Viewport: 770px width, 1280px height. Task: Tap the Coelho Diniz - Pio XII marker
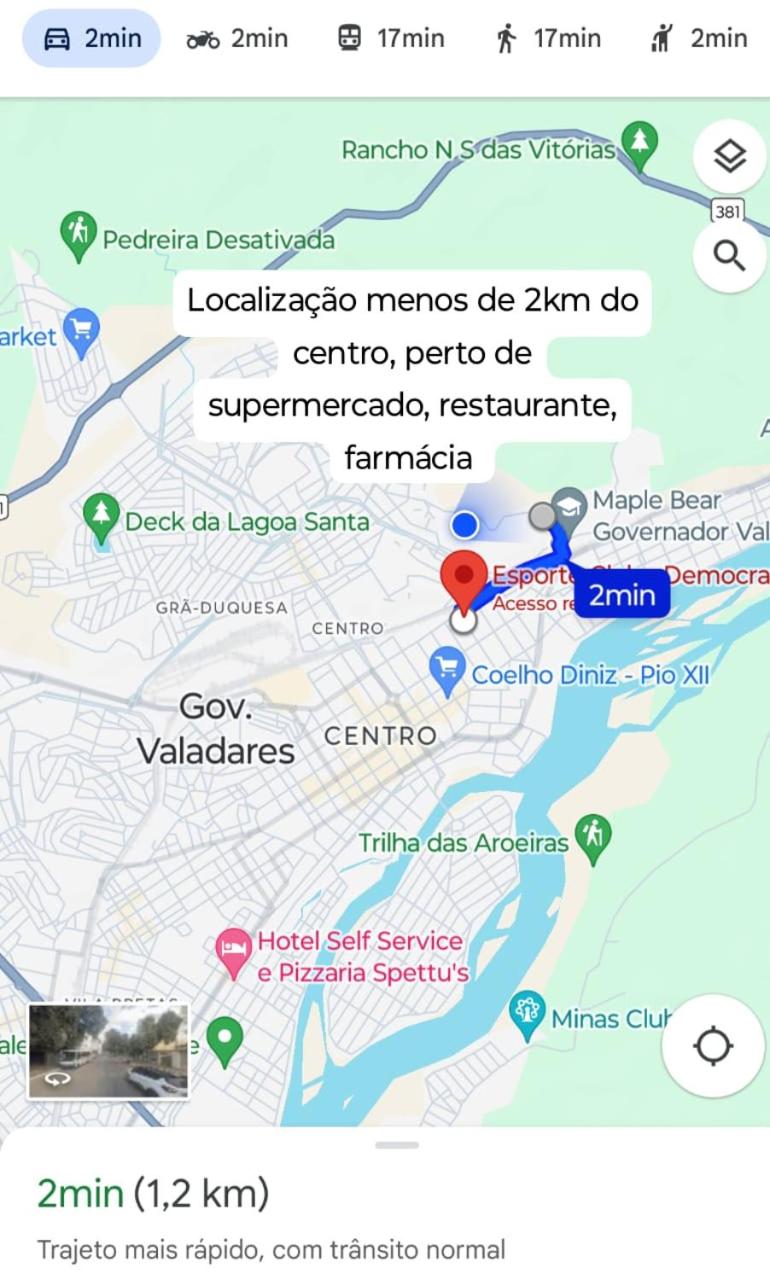(446, 671)
